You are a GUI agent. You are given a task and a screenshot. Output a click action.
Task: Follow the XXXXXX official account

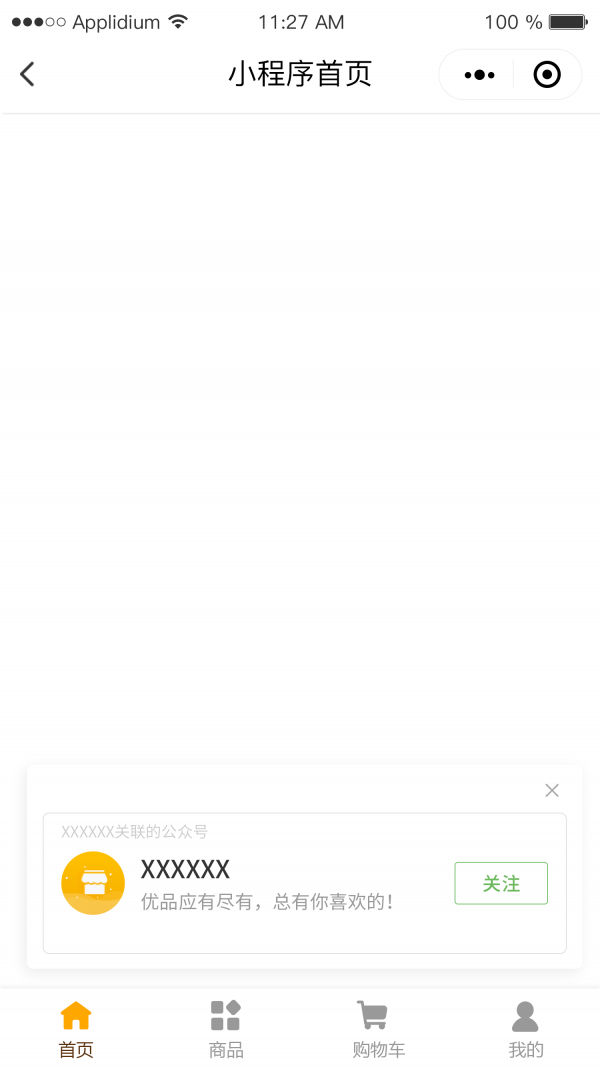point(501,883)
